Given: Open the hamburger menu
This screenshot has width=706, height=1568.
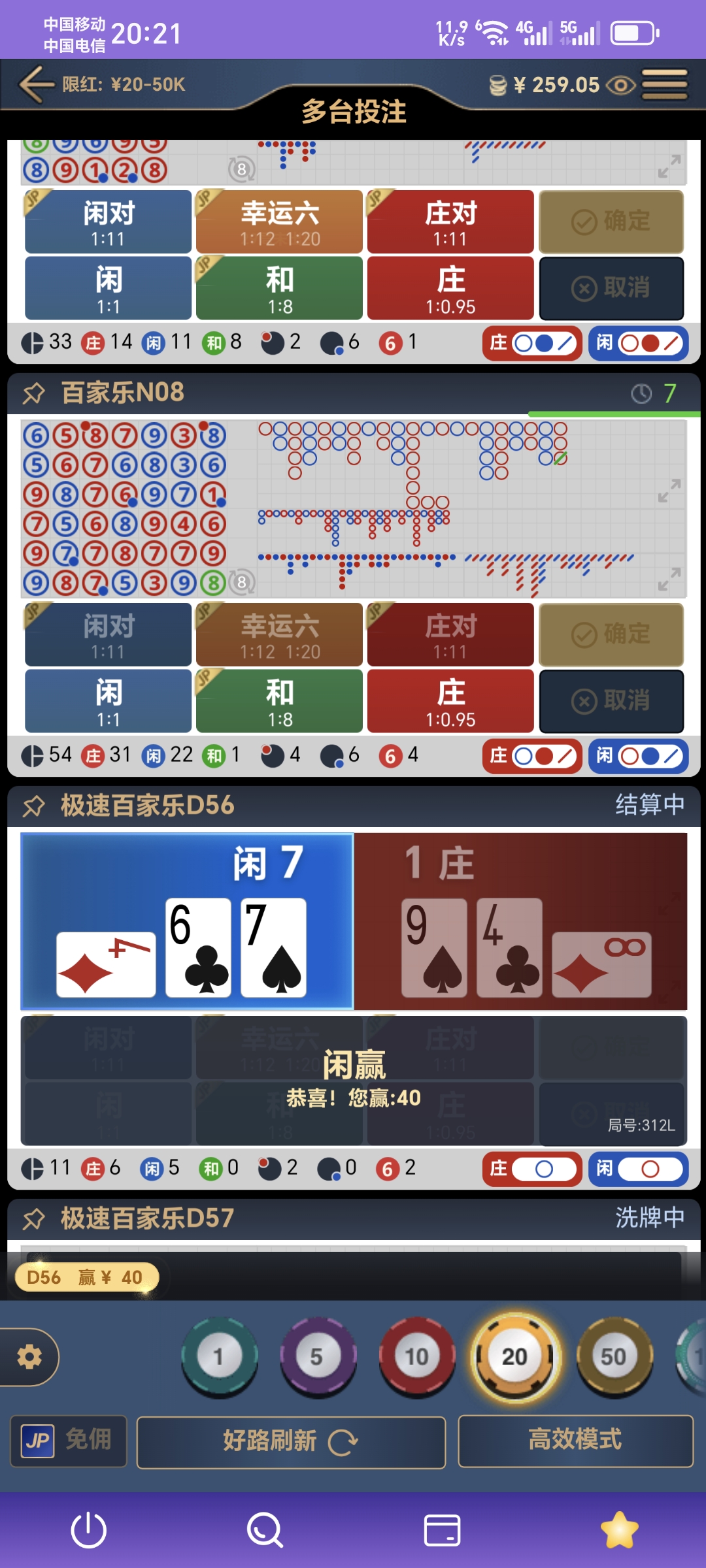Looking at the screenshot, I should pos(664,85).
